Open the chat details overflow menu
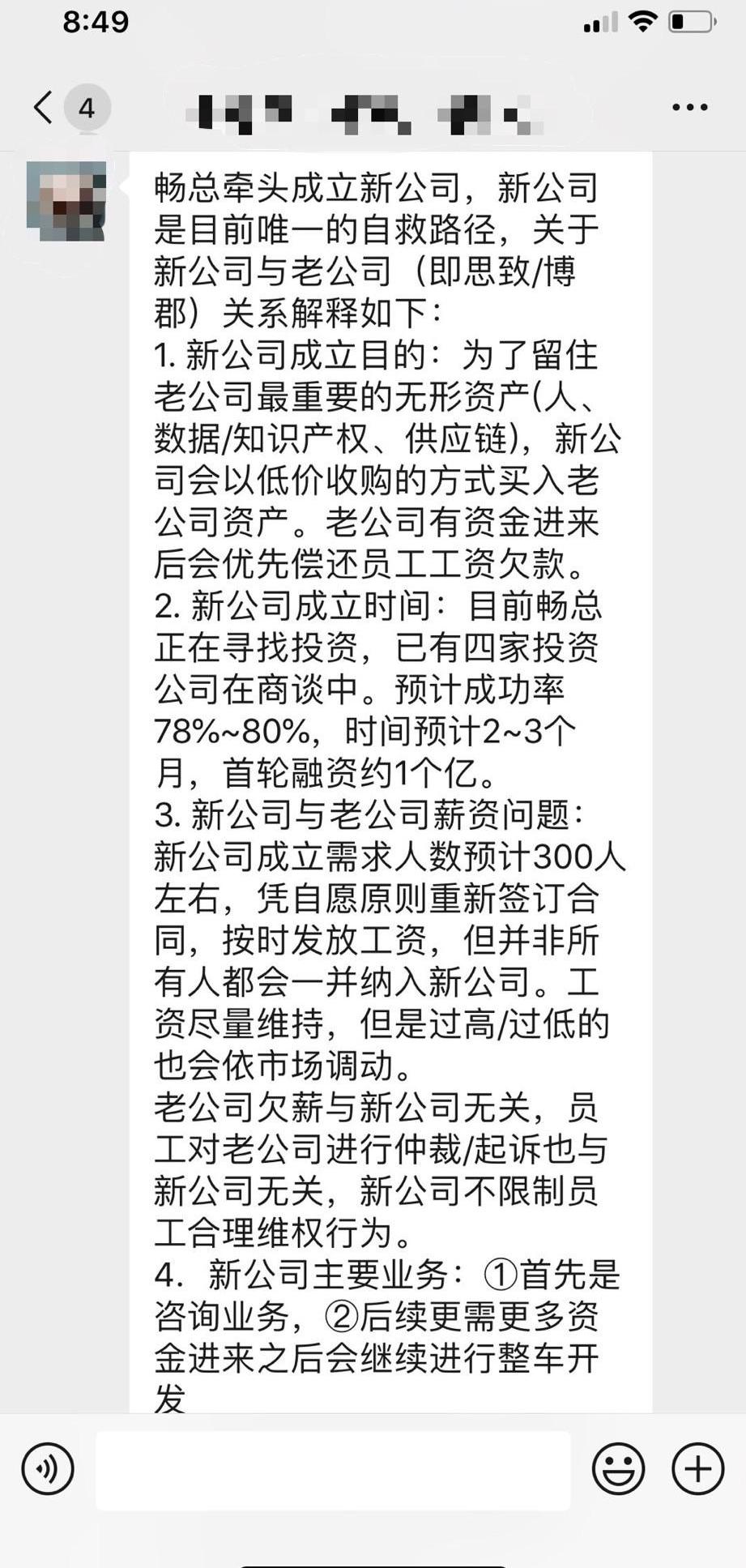The width and height of the screenshot is (746, 1568). (x=689, y=107)
